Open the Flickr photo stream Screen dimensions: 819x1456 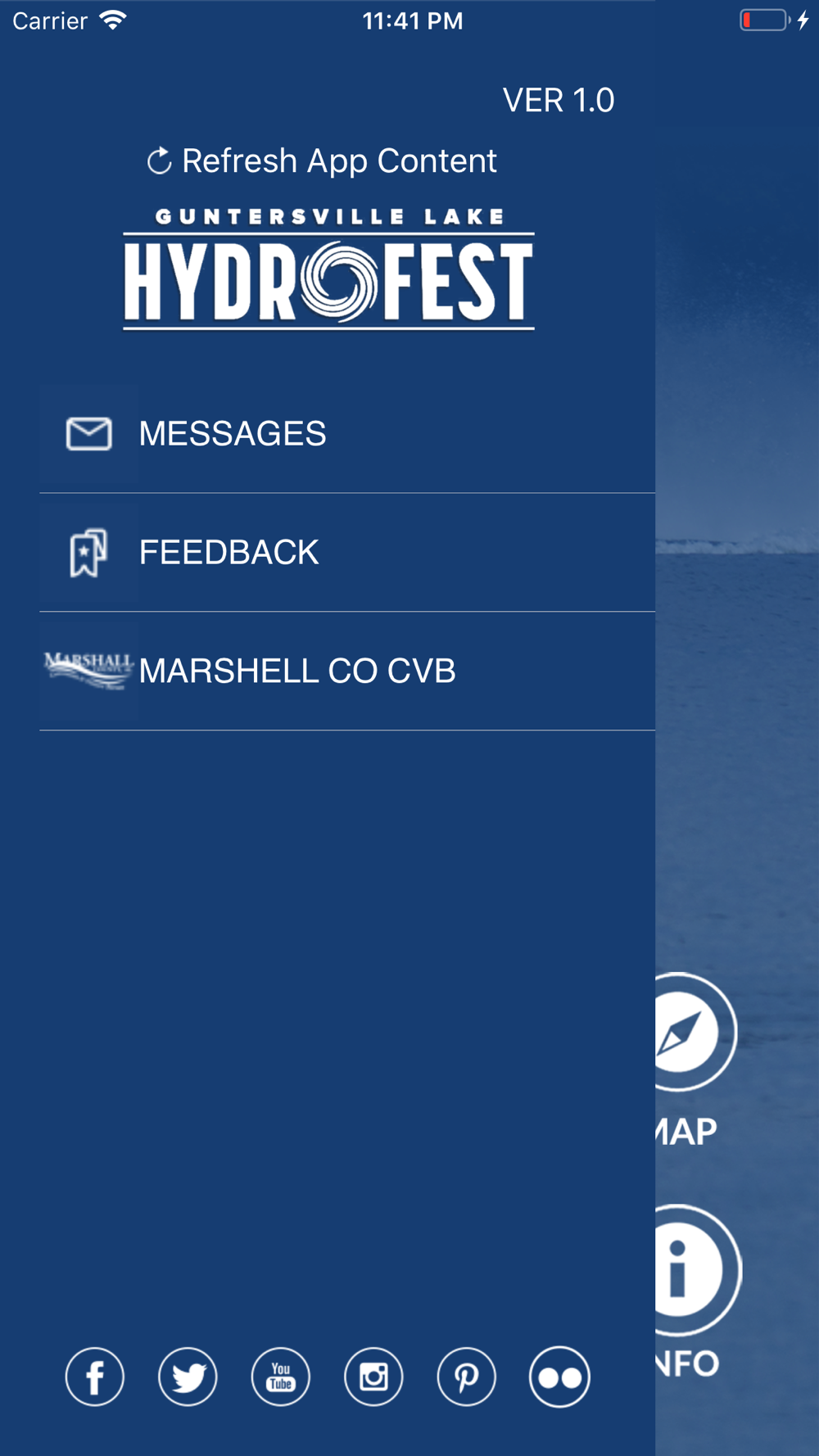[559, 1377]
